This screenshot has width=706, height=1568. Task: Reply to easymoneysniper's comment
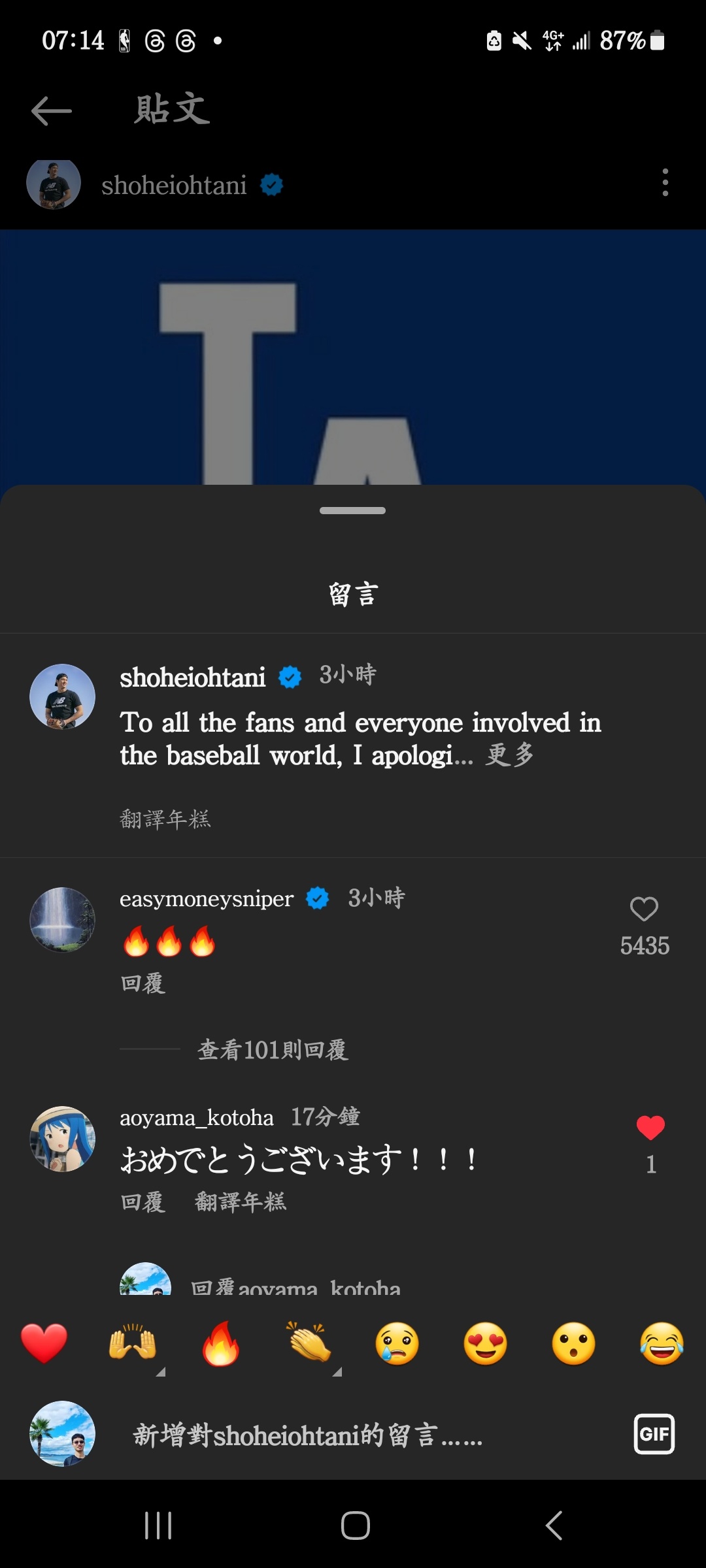click(143, 983)
